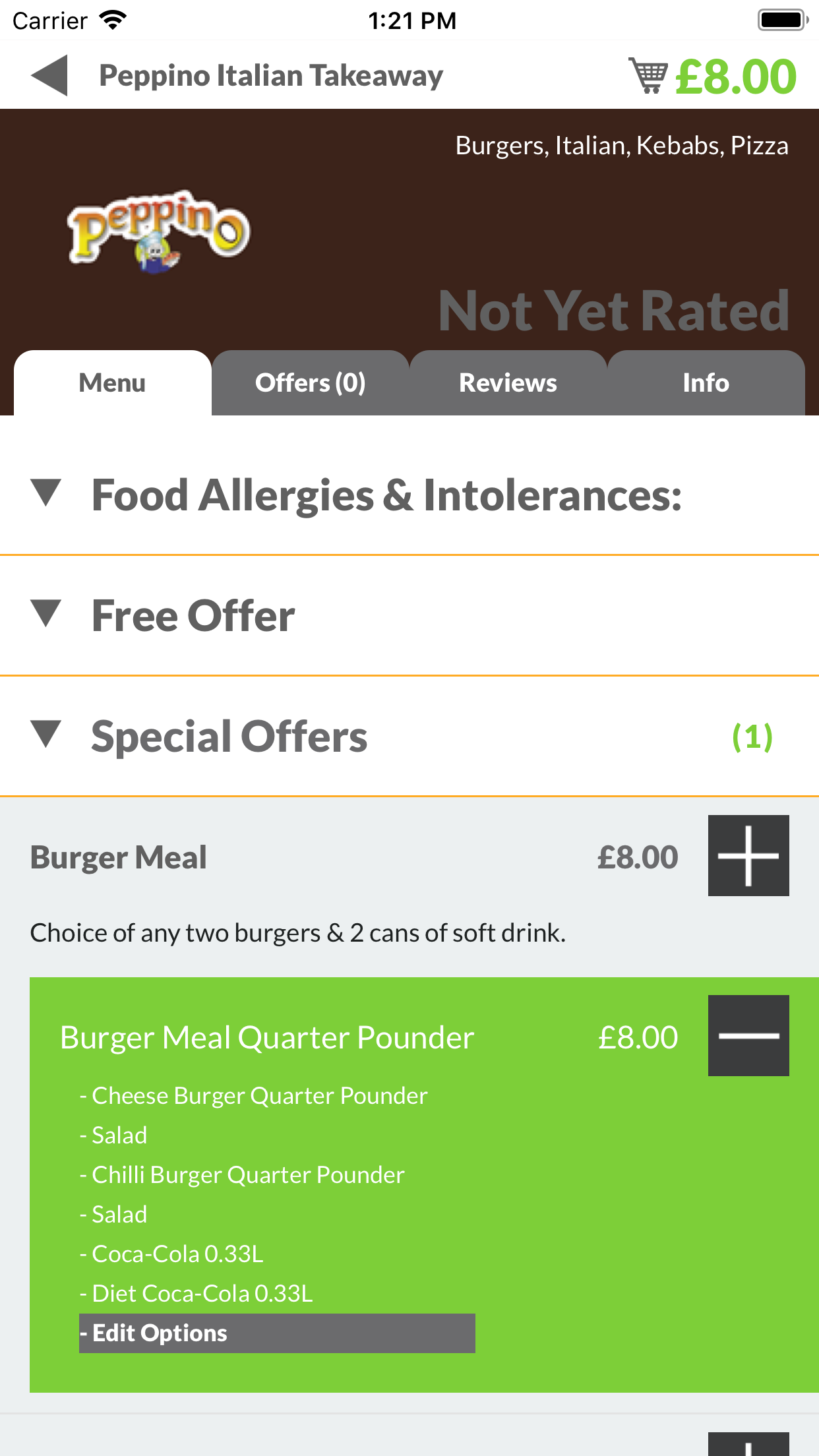Open the £8.00 shopping cart

[712, 76]
